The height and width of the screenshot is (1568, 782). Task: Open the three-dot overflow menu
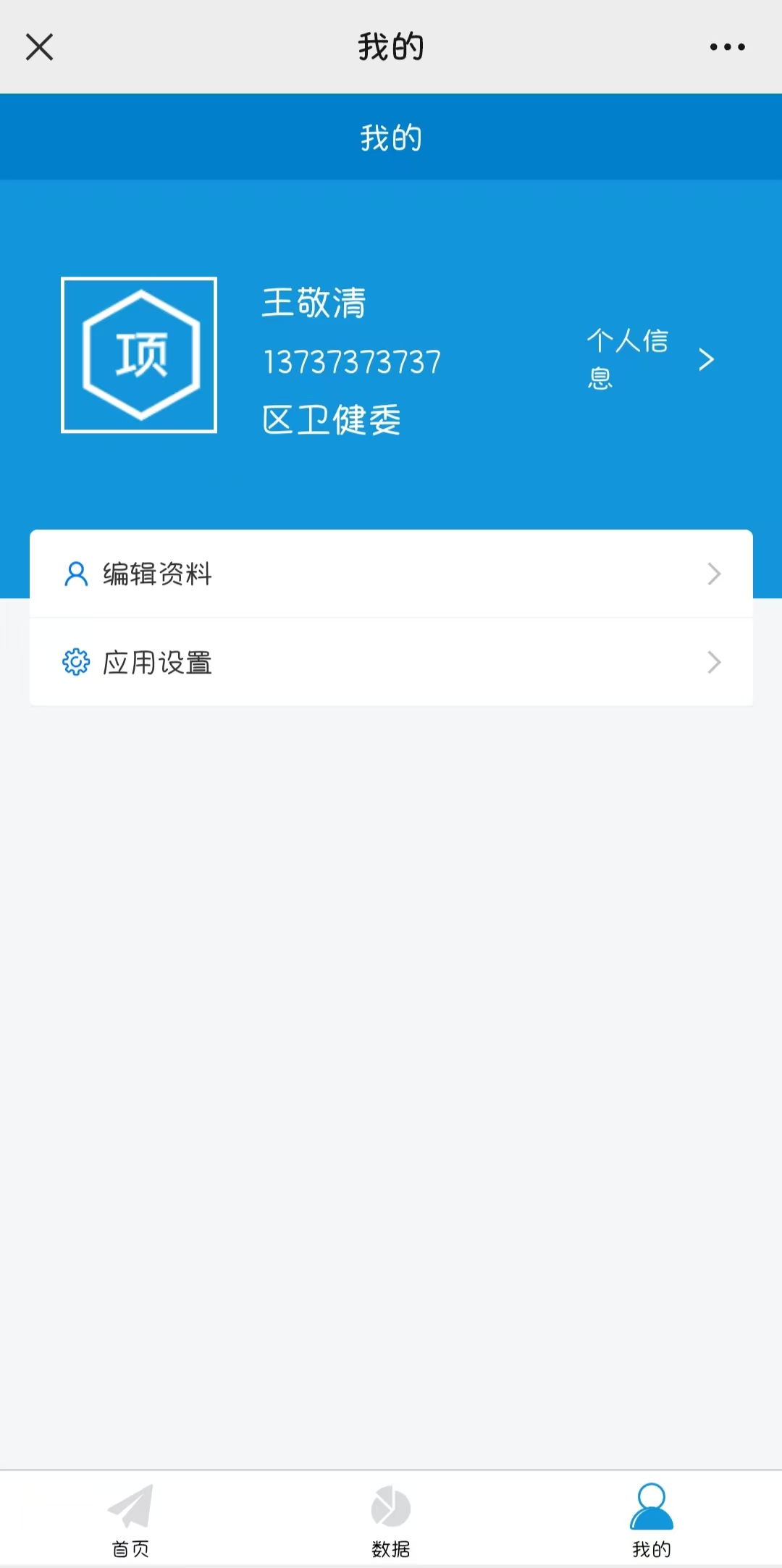pos(727,48)
